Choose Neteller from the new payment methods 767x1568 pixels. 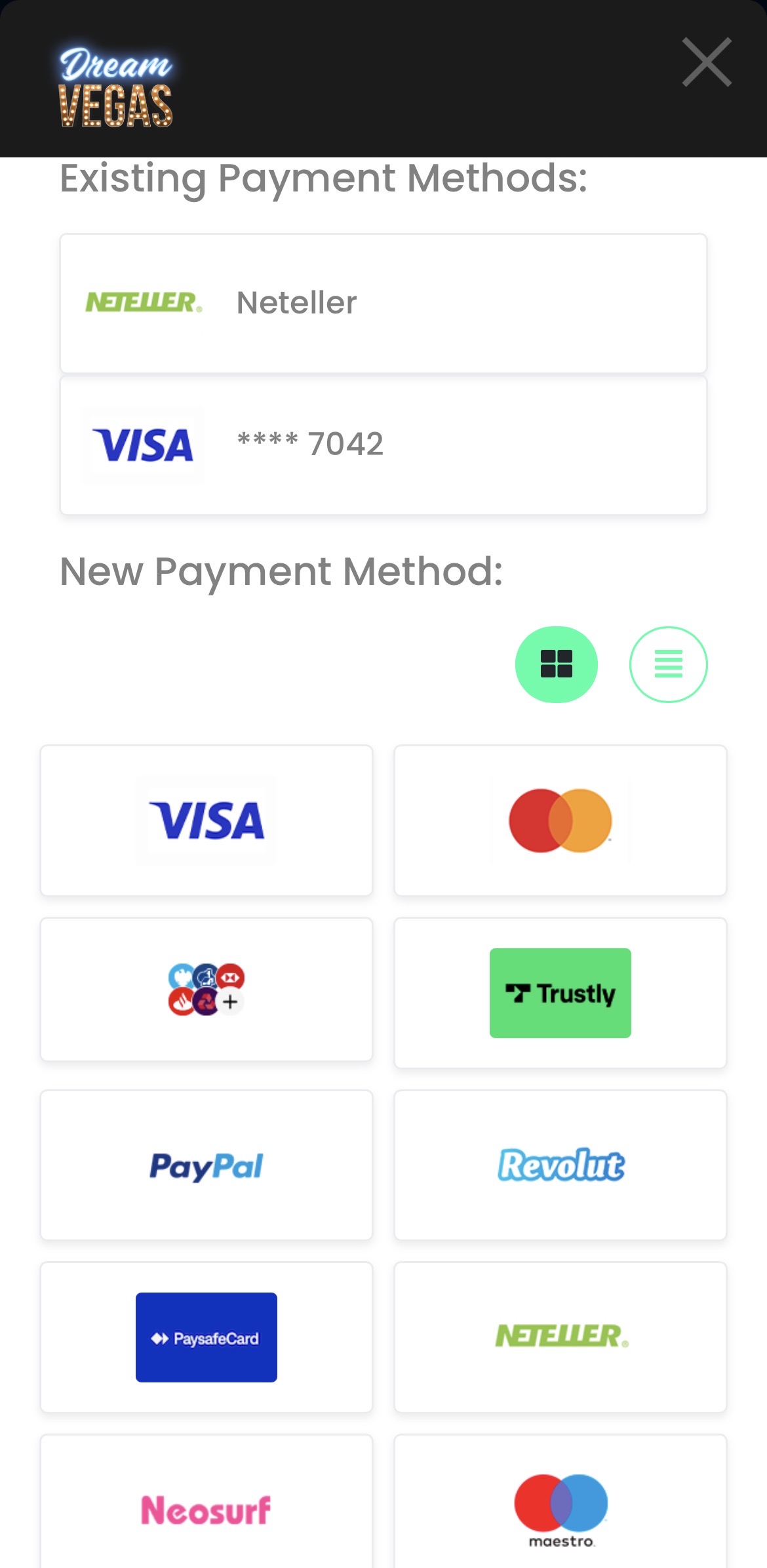560,1338
